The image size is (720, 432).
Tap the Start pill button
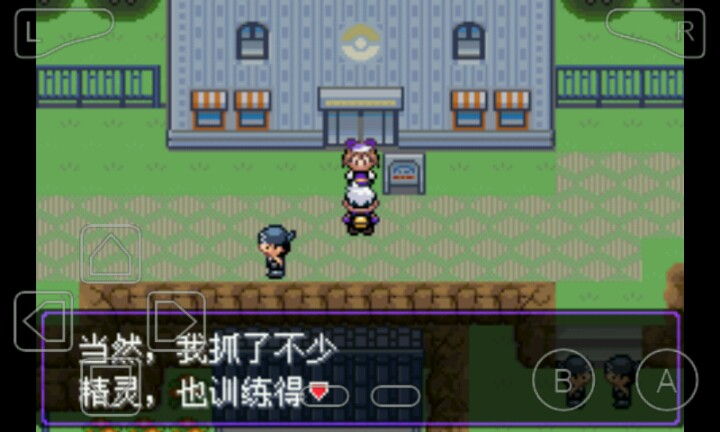pos(395,396)
